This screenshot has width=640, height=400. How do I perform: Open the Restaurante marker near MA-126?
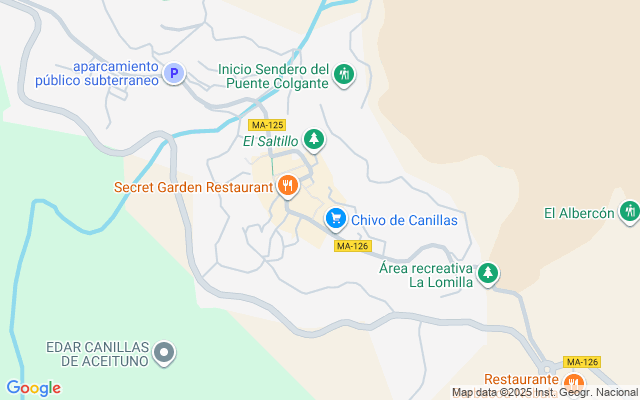pos(573,381)
